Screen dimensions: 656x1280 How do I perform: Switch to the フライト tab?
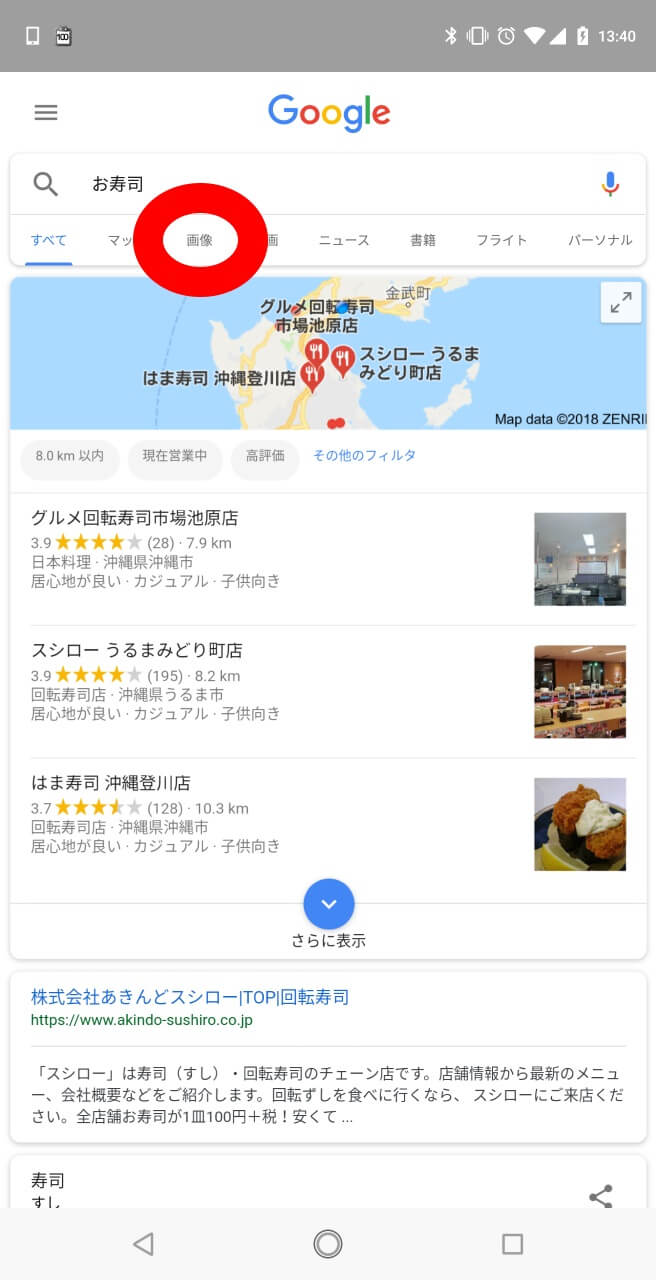502,240
